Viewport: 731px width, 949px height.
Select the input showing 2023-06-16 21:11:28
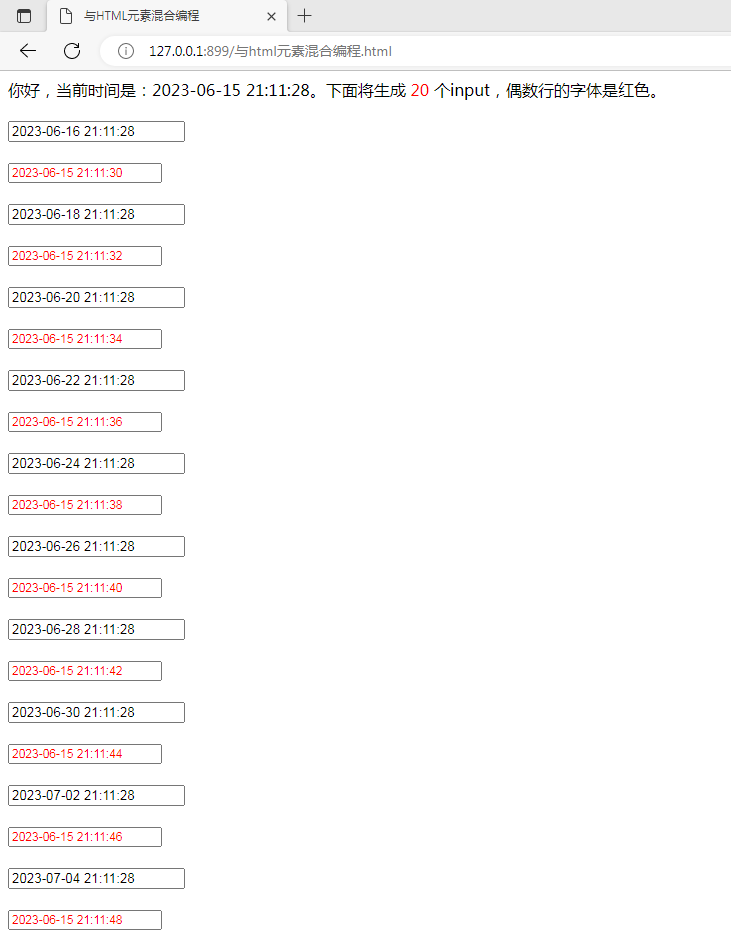pos(96,132)
